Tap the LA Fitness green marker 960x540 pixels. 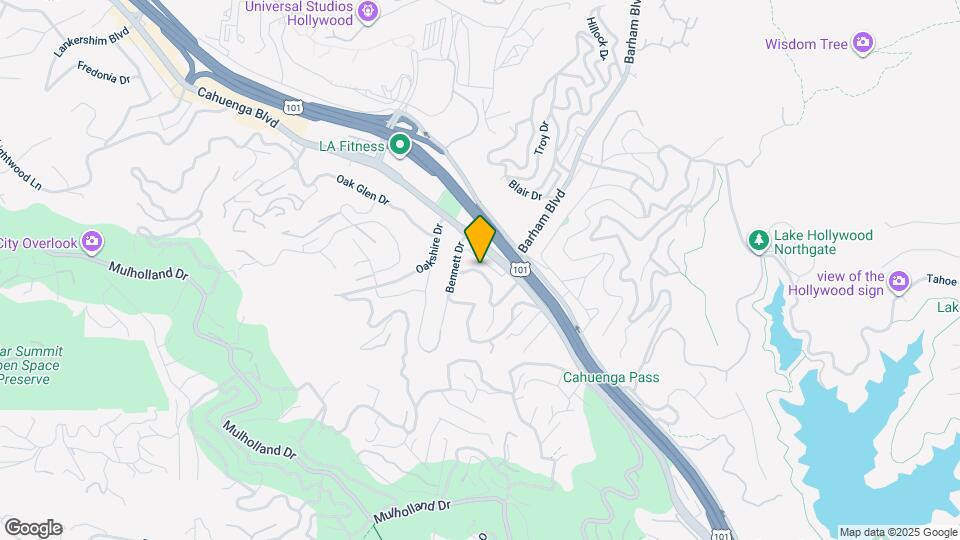[x=400, y=146]
